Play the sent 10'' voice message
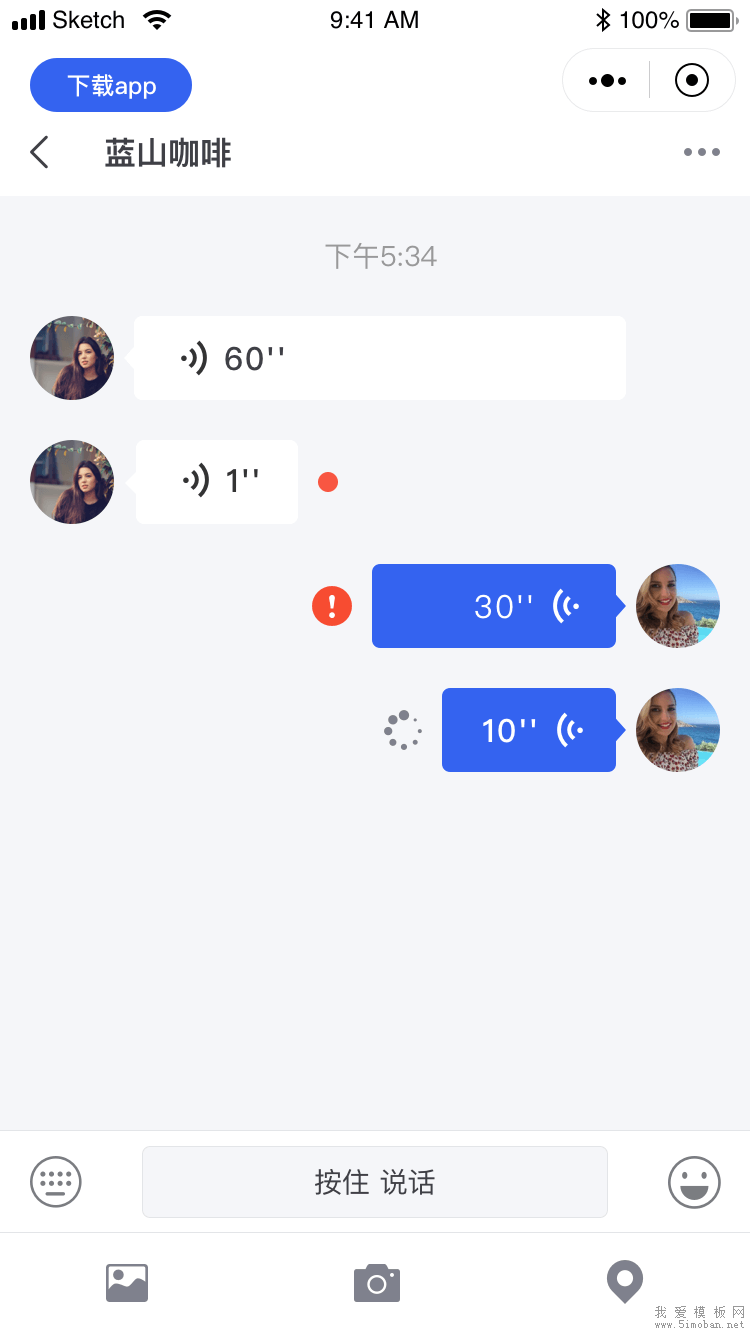The height and width of the screenshot is (1334, 750). tap(529, 730)
